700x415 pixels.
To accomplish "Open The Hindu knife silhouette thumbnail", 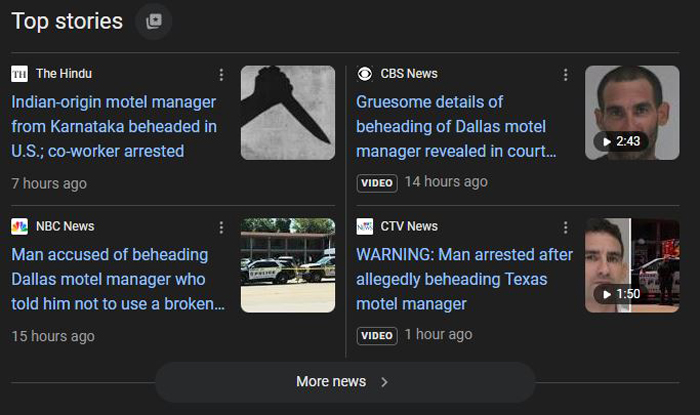I will click(x=288, y=112).
